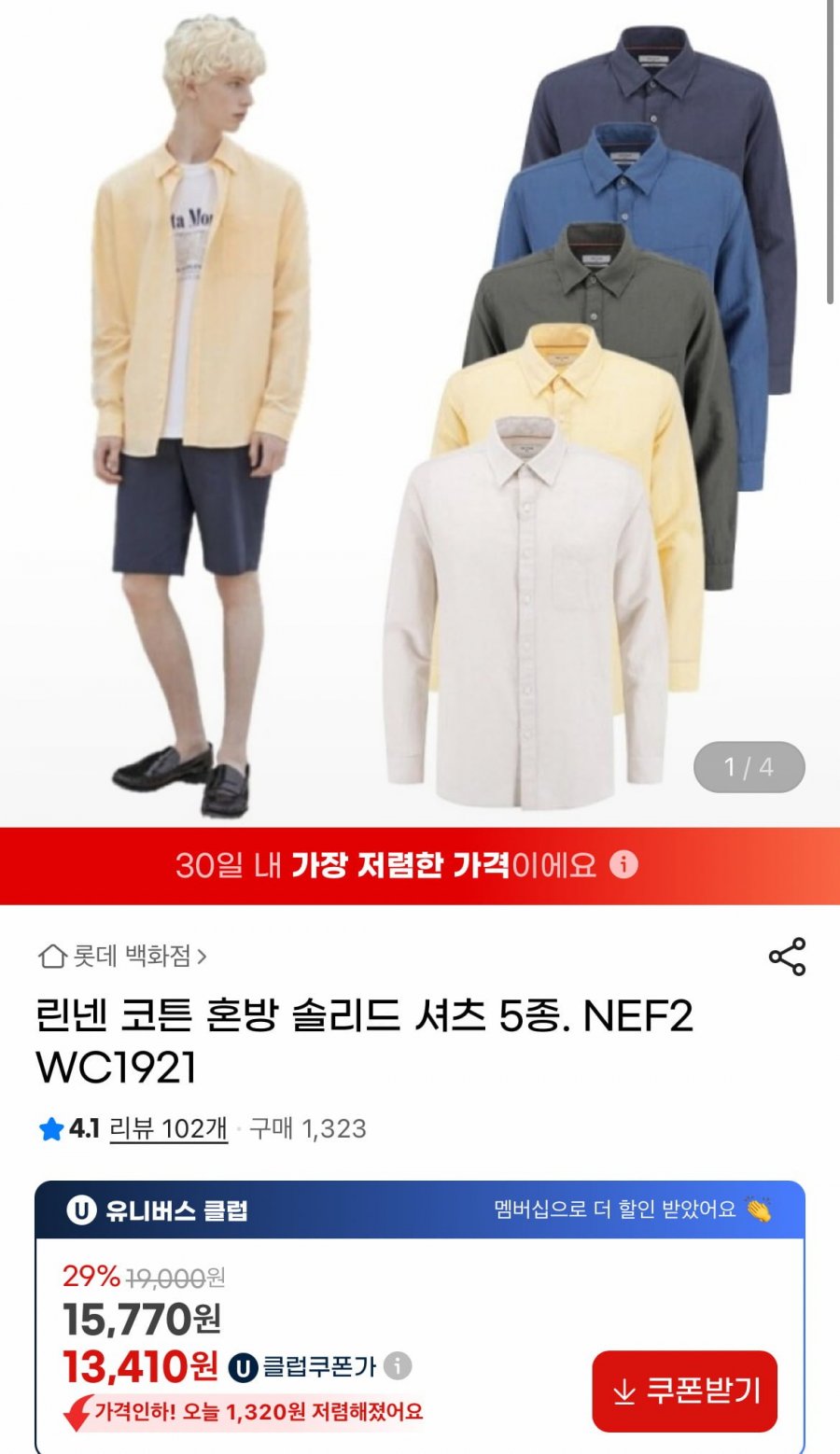Open info icon on lowest price banner

pyautogui.click(x=623, y=865)
